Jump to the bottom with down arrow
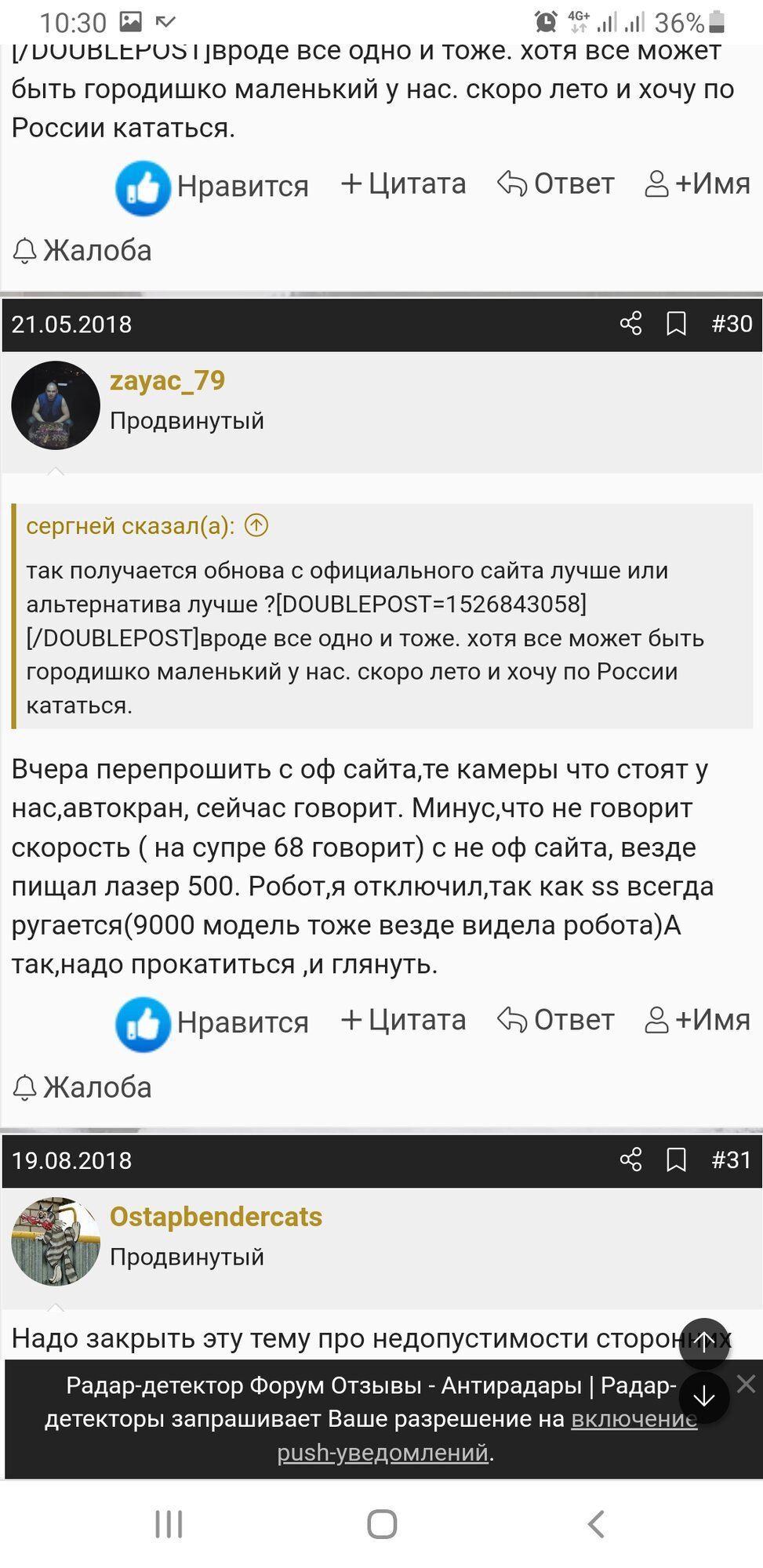This screenshot has height=1568, width=763. (703, 1396)
